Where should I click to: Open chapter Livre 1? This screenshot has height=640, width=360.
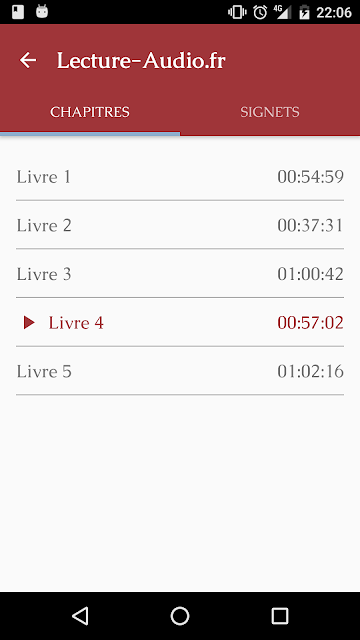point(180,177)
